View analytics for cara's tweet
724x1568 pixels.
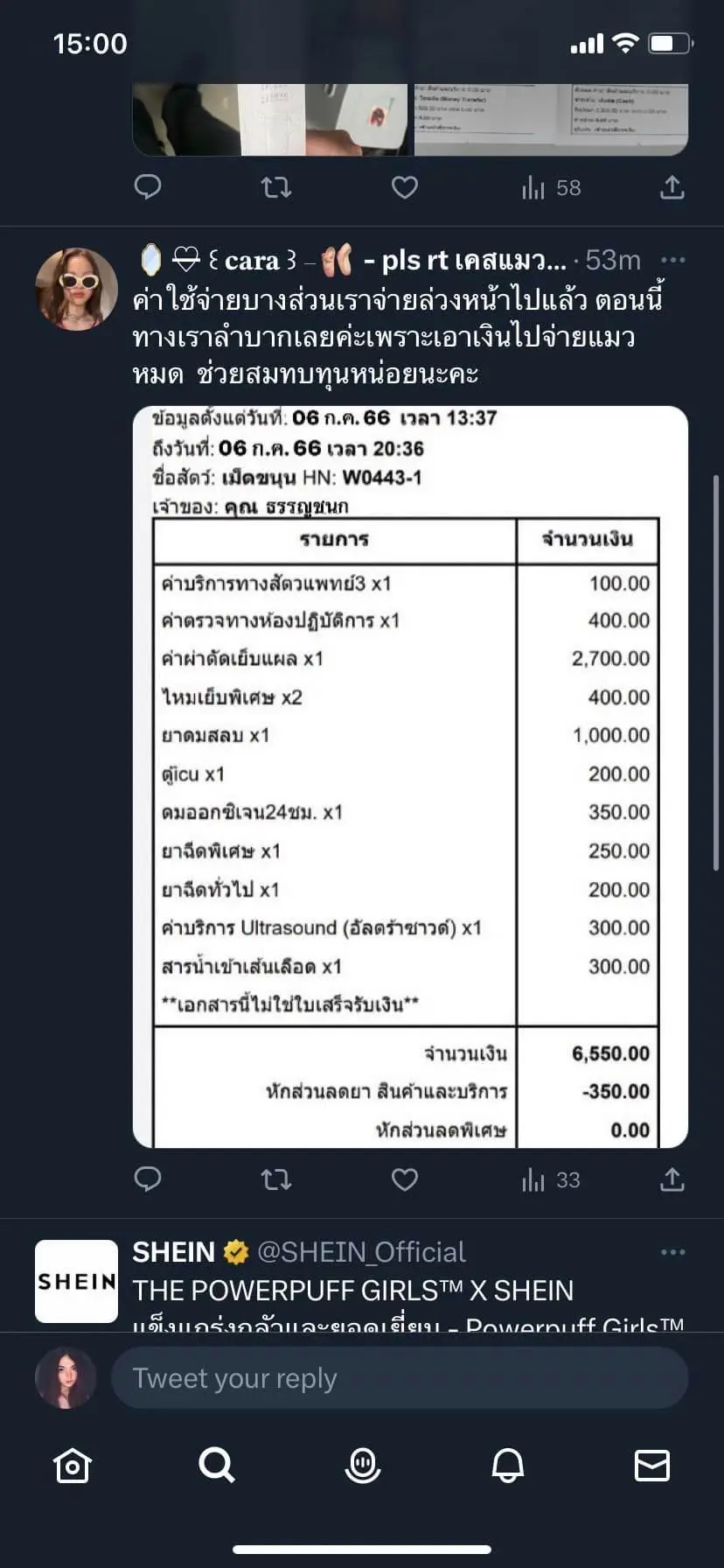(550, 1179)
